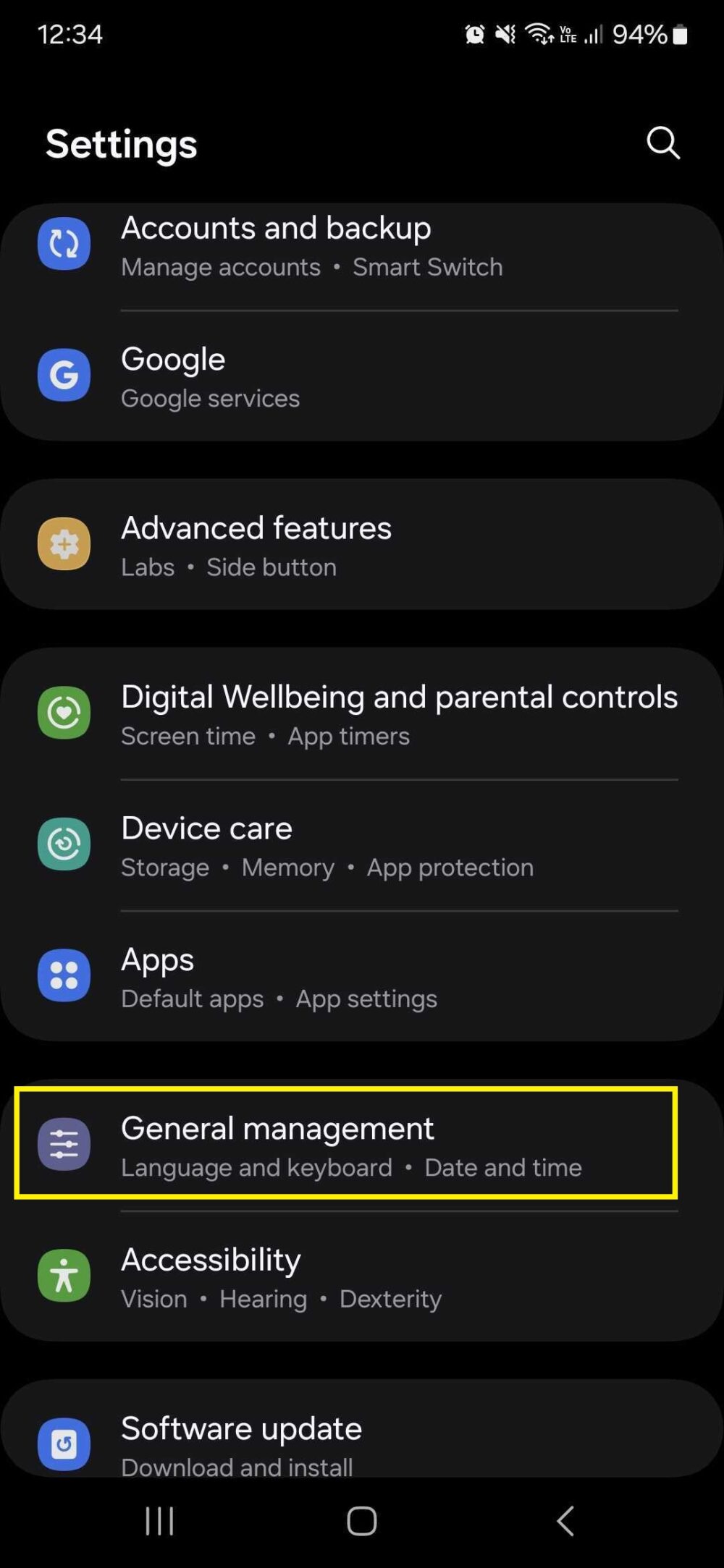Go to Advanced features

pyautogui.click(x=362, y=544)
